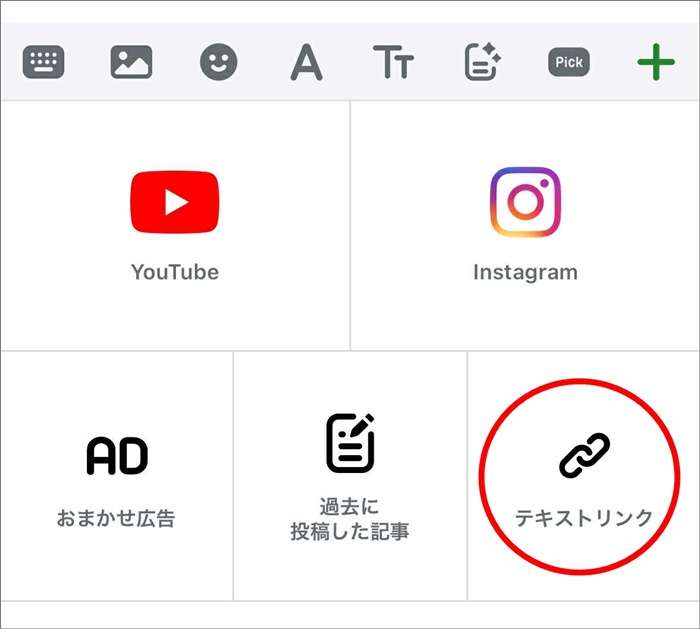This screenshot has width=700, height=629.
Task: Choose 過去に投稿した記事
Action: [x=350, y=476]
